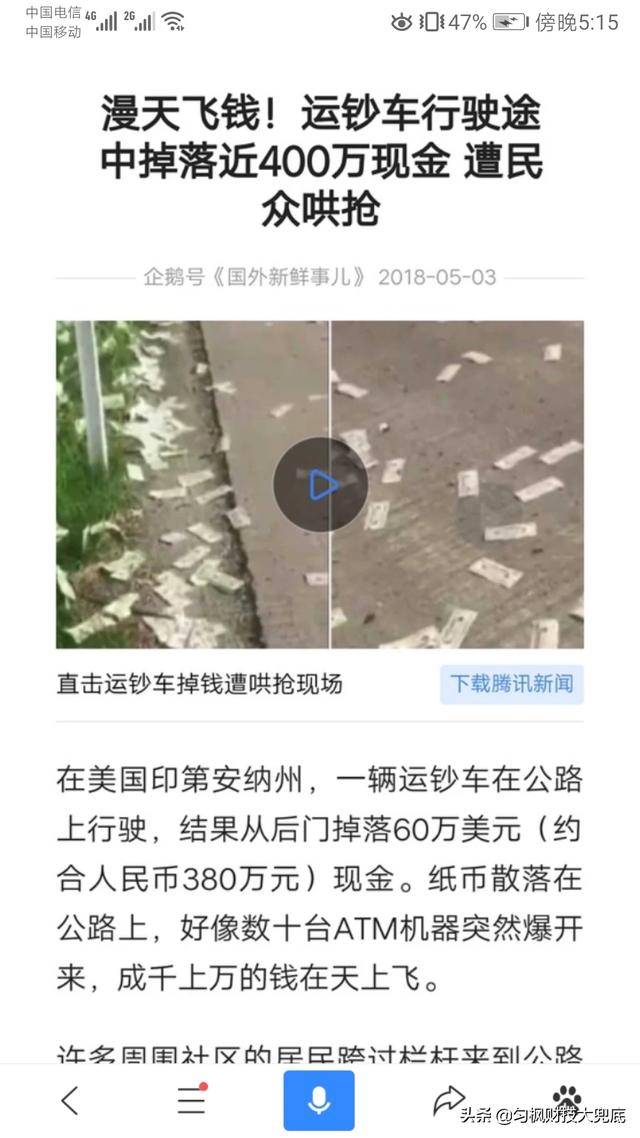
Task: Open the Baidu paw icon
Action: 568,1096
